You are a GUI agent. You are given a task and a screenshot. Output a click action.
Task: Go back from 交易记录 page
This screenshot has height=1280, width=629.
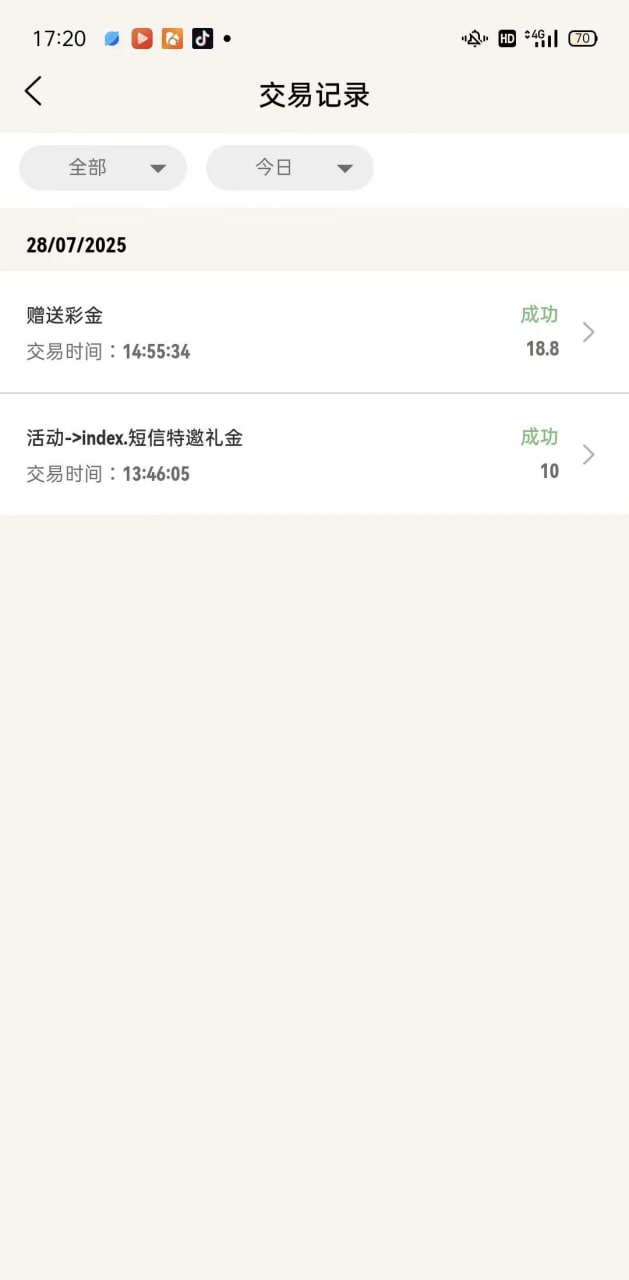pyautogui.click(x=34, y=92)
